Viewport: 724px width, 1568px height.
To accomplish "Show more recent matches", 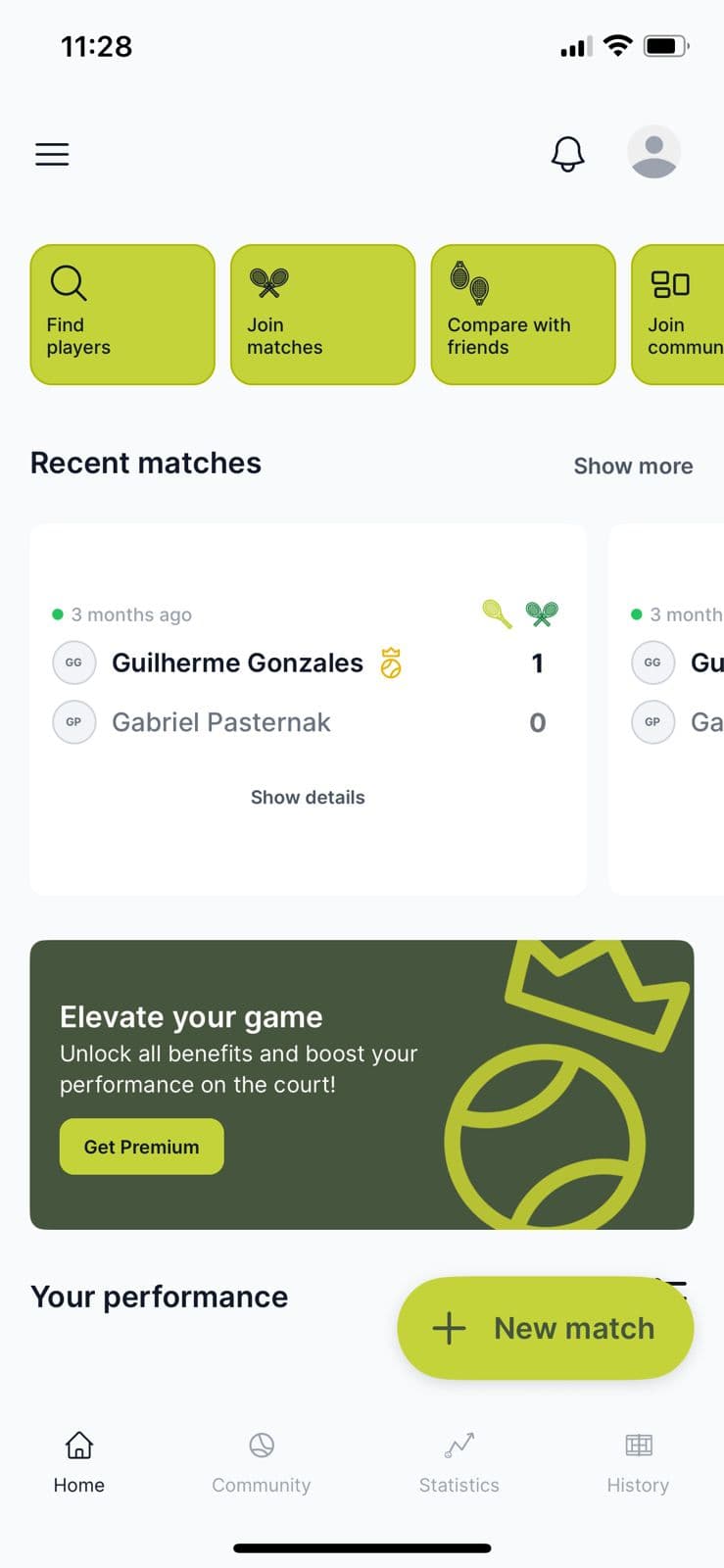I will [x=633, y=465].
